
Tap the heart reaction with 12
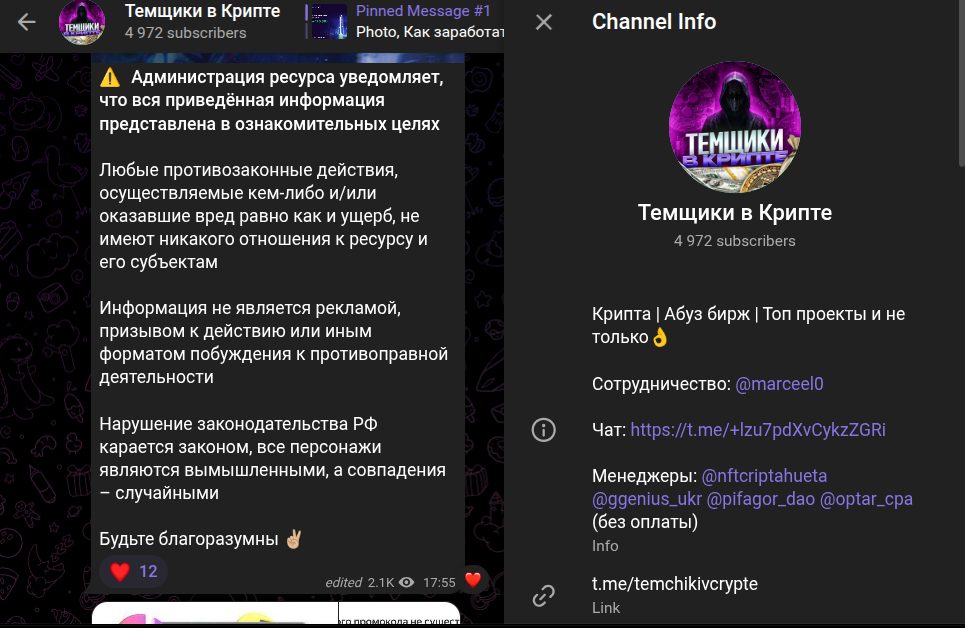click(133, 572)
